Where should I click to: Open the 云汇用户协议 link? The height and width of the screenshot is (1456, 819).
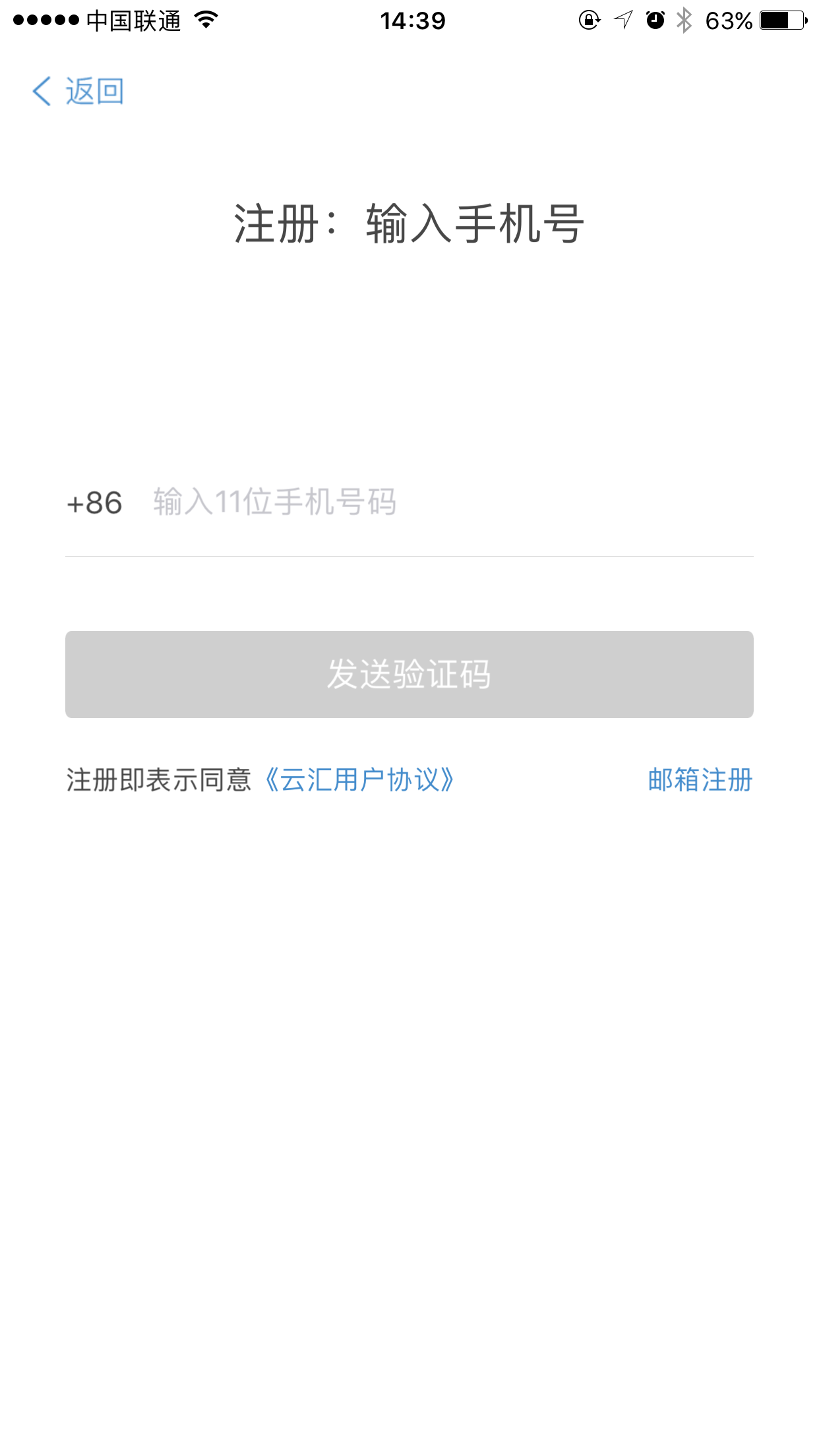click(359, 780)
